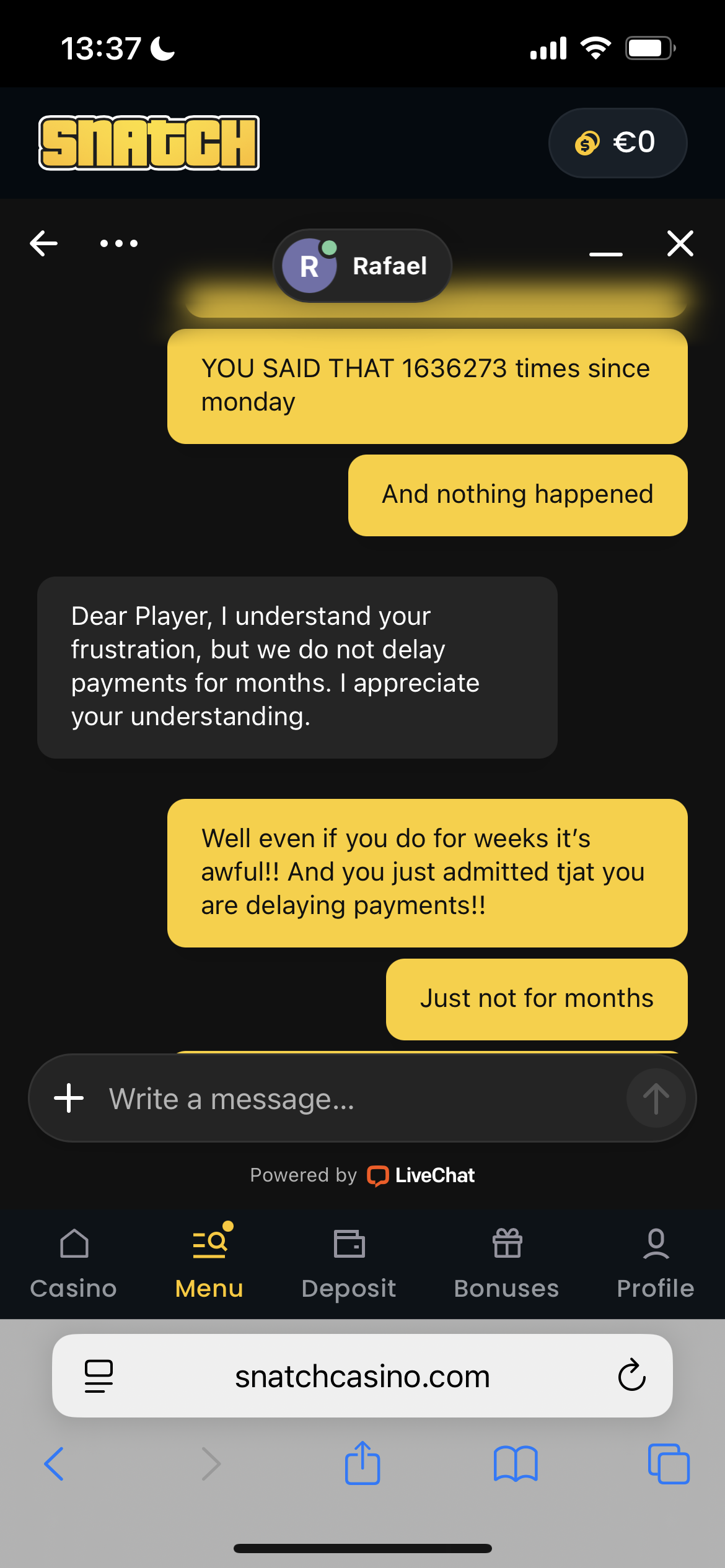The height and width of the screenshot is (1568, 725).
Task: Close the live chat window
Action: [680, 243]
